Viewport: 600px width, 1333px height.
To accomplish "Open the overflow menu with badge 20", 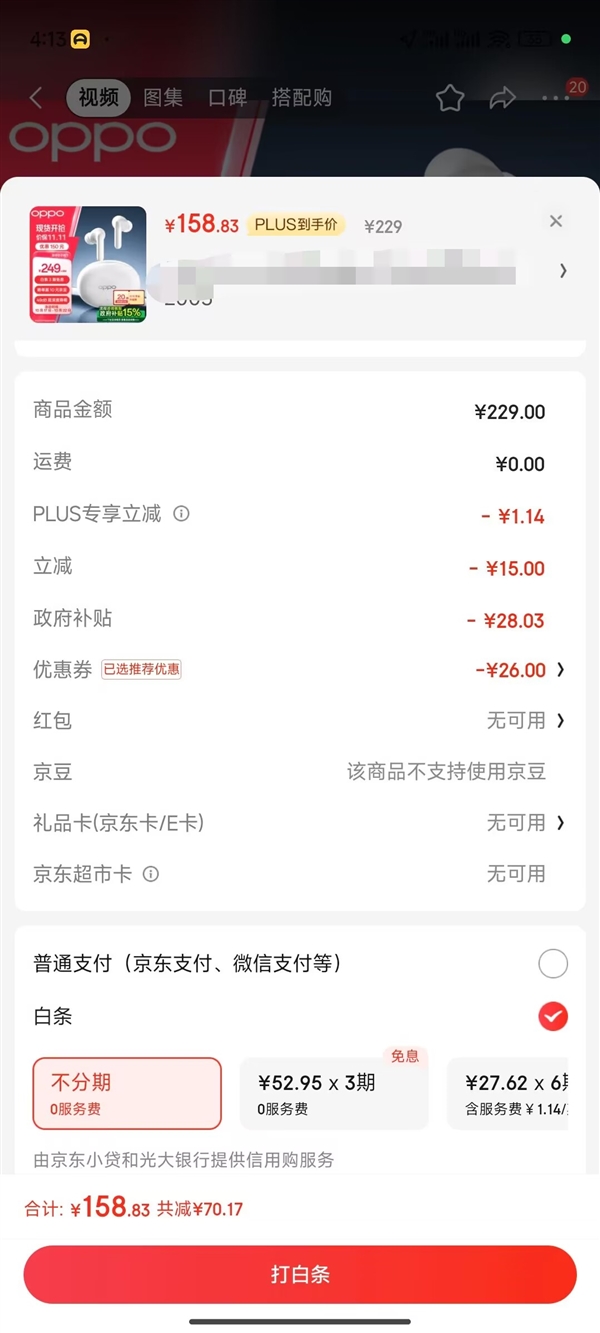I will (x=556, y=97).
